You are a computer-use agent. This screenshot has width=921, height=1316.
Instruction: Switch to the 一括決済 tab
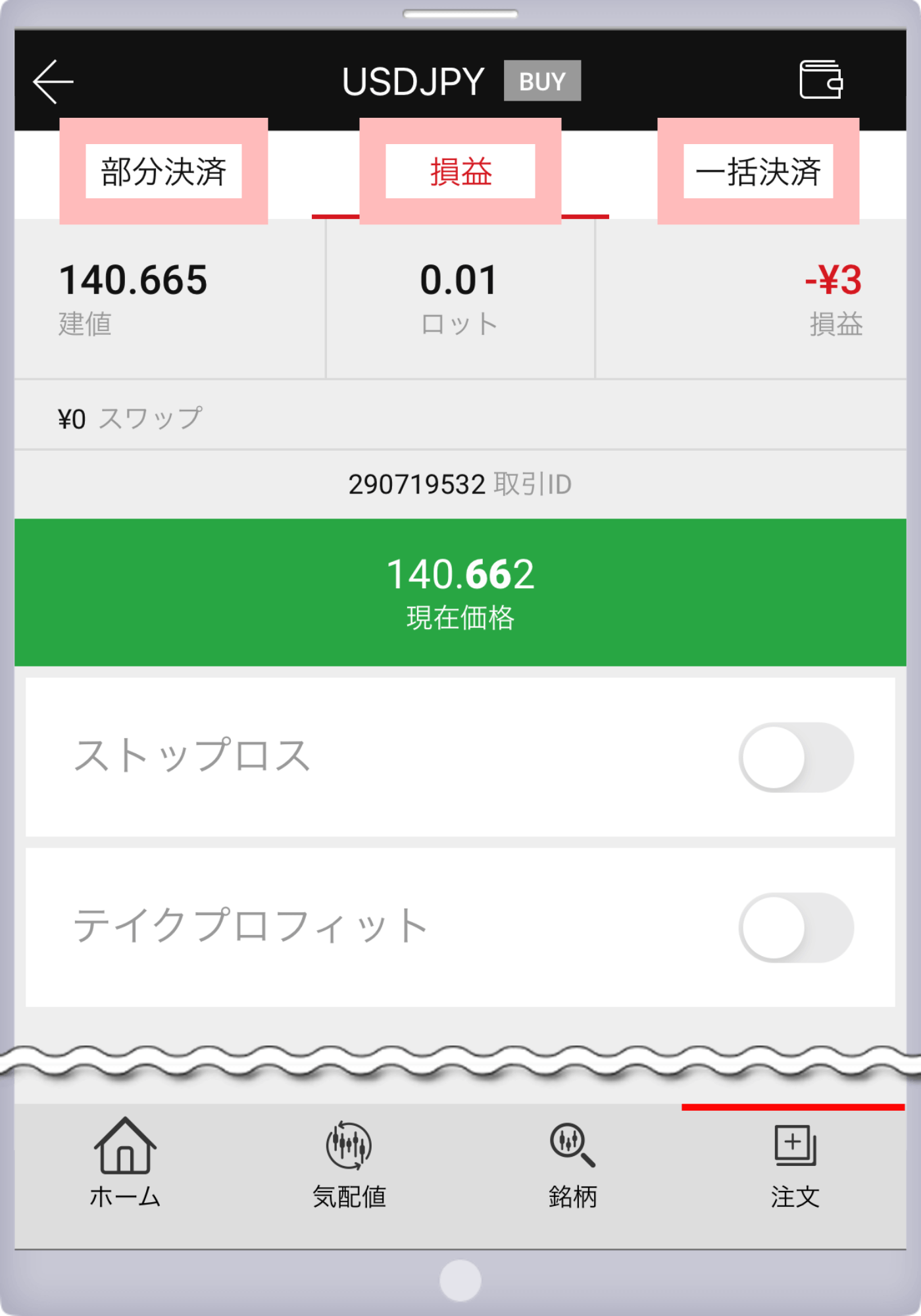758,172
